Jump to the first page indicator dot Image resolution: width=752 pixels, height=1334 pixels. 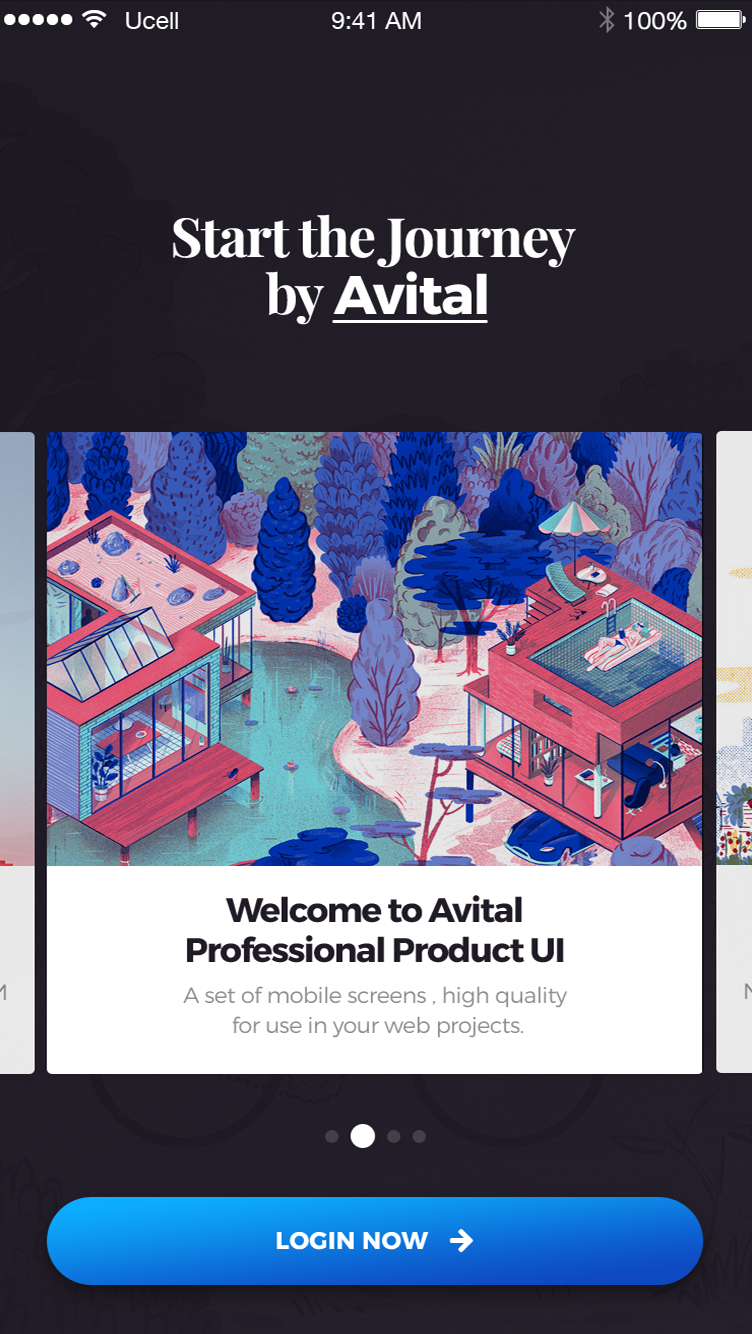[332, 1136]
